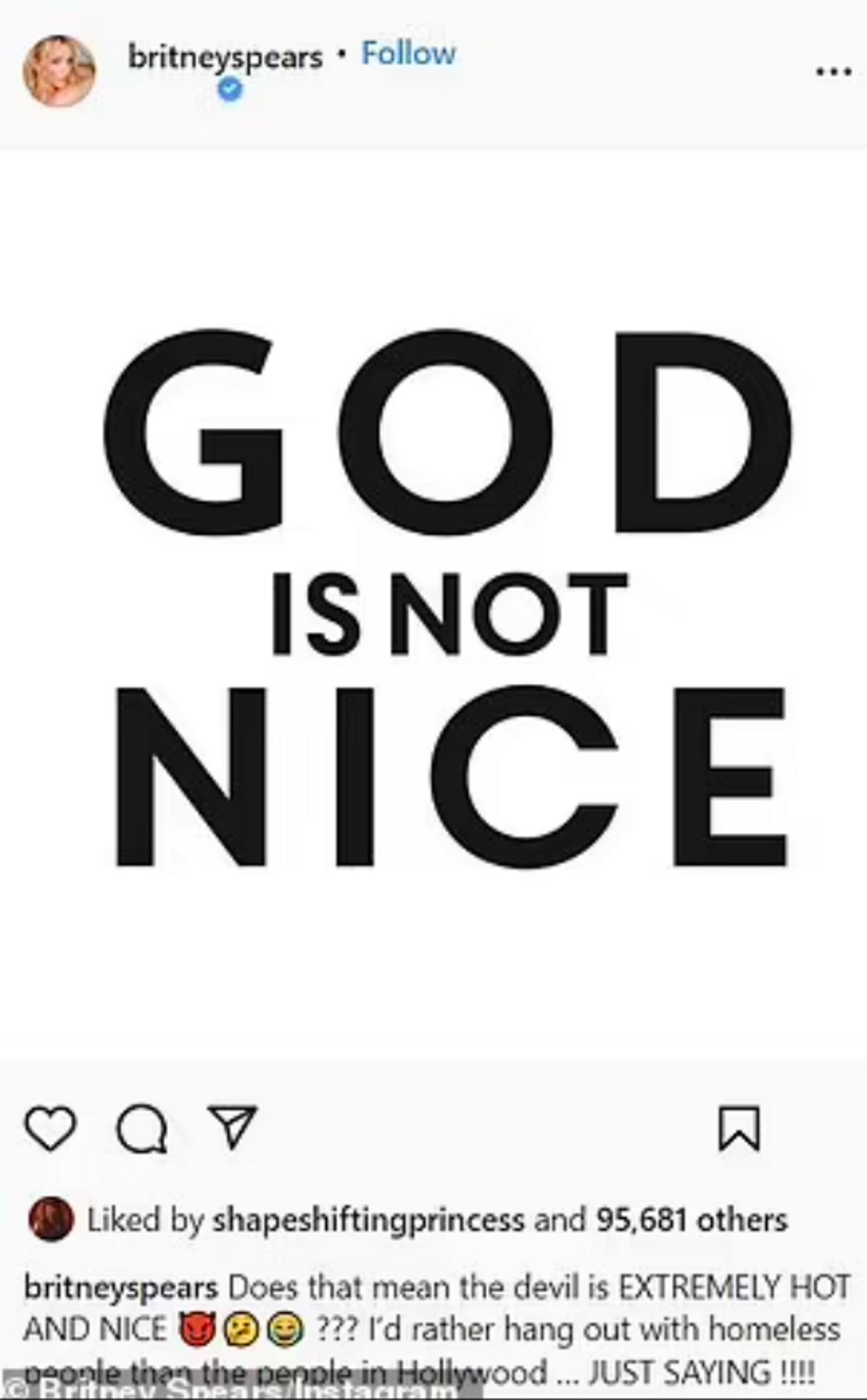Like the post with heart icon
The height and width of the screenshot is (1400, 867).
pos(50,1128)
